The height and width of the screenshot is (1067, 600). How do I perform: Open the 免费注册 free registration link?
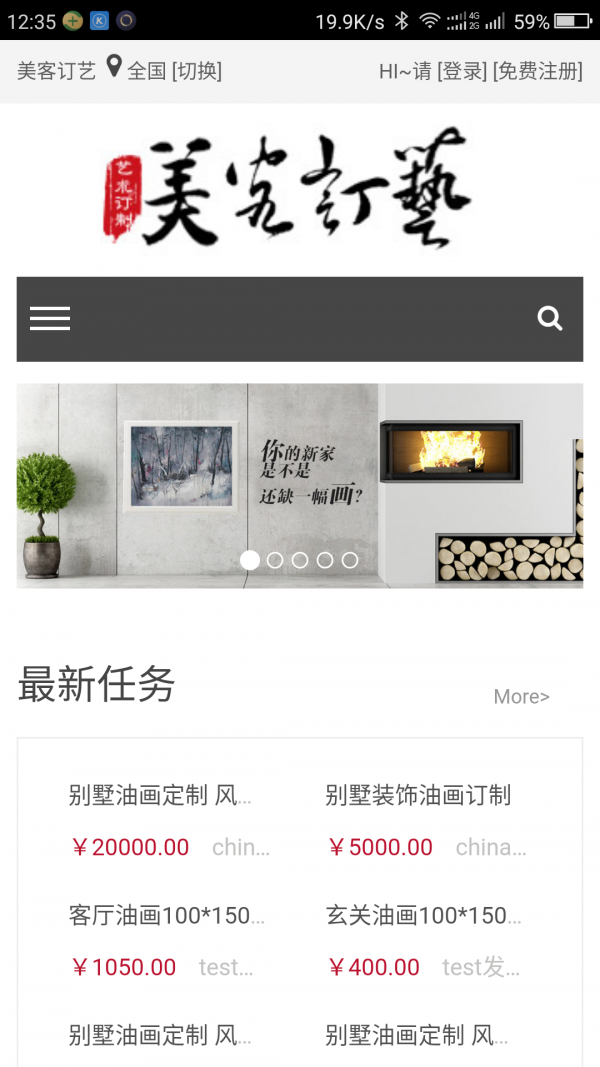point(538,71)
